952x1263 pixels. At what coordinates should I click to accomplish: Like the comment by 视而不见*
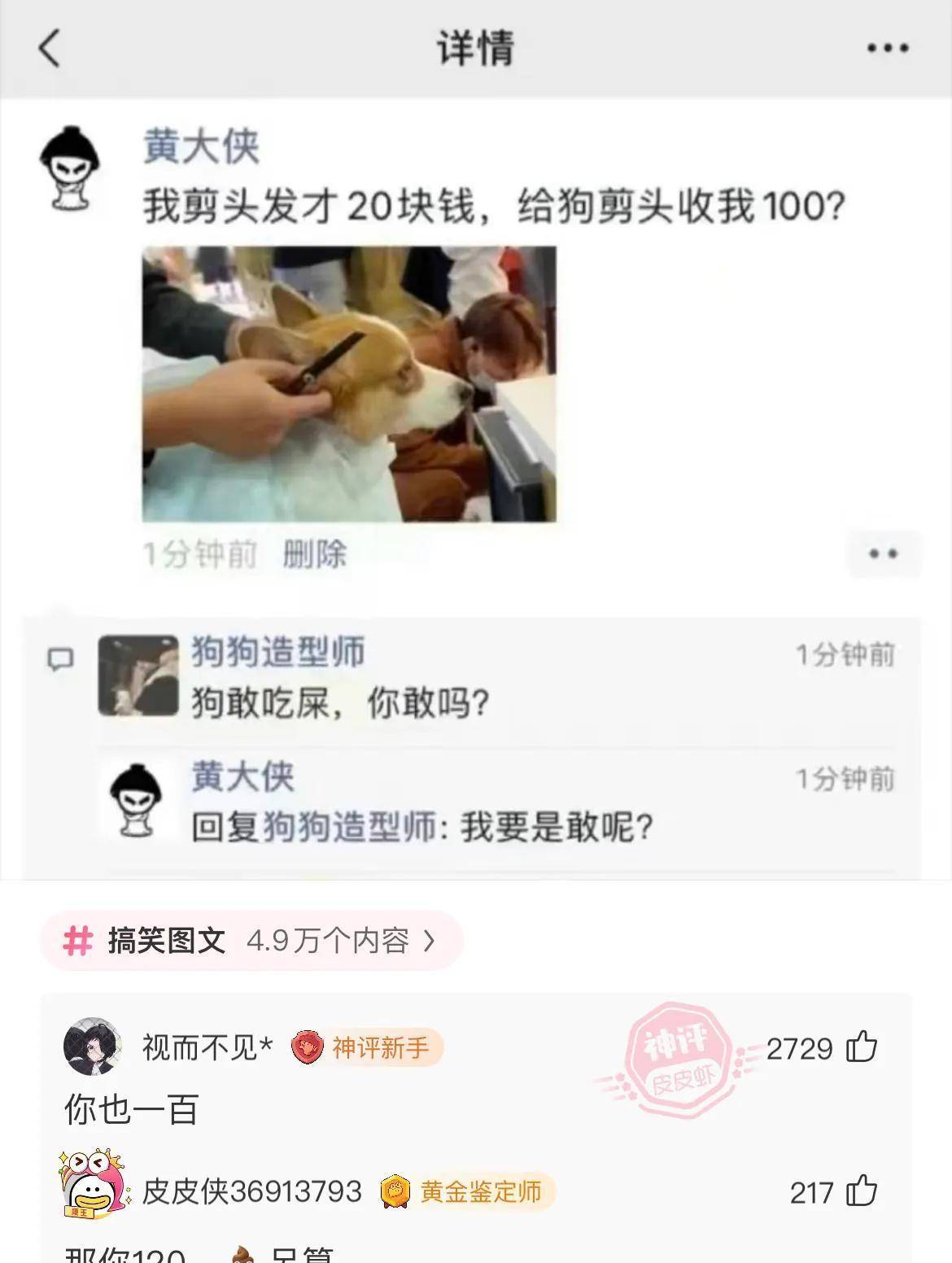[x=862, y=1047]
